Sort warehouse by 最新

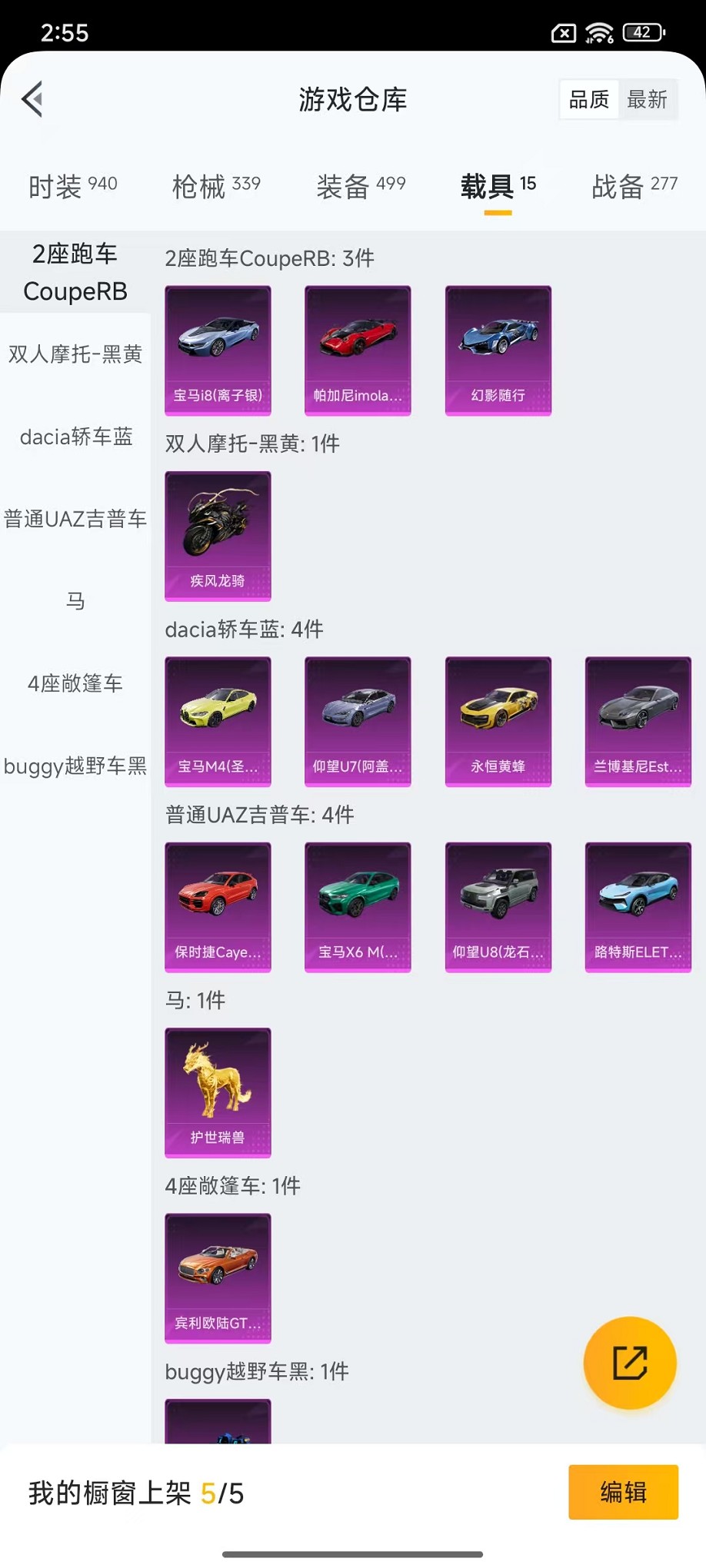coord(647,100)
